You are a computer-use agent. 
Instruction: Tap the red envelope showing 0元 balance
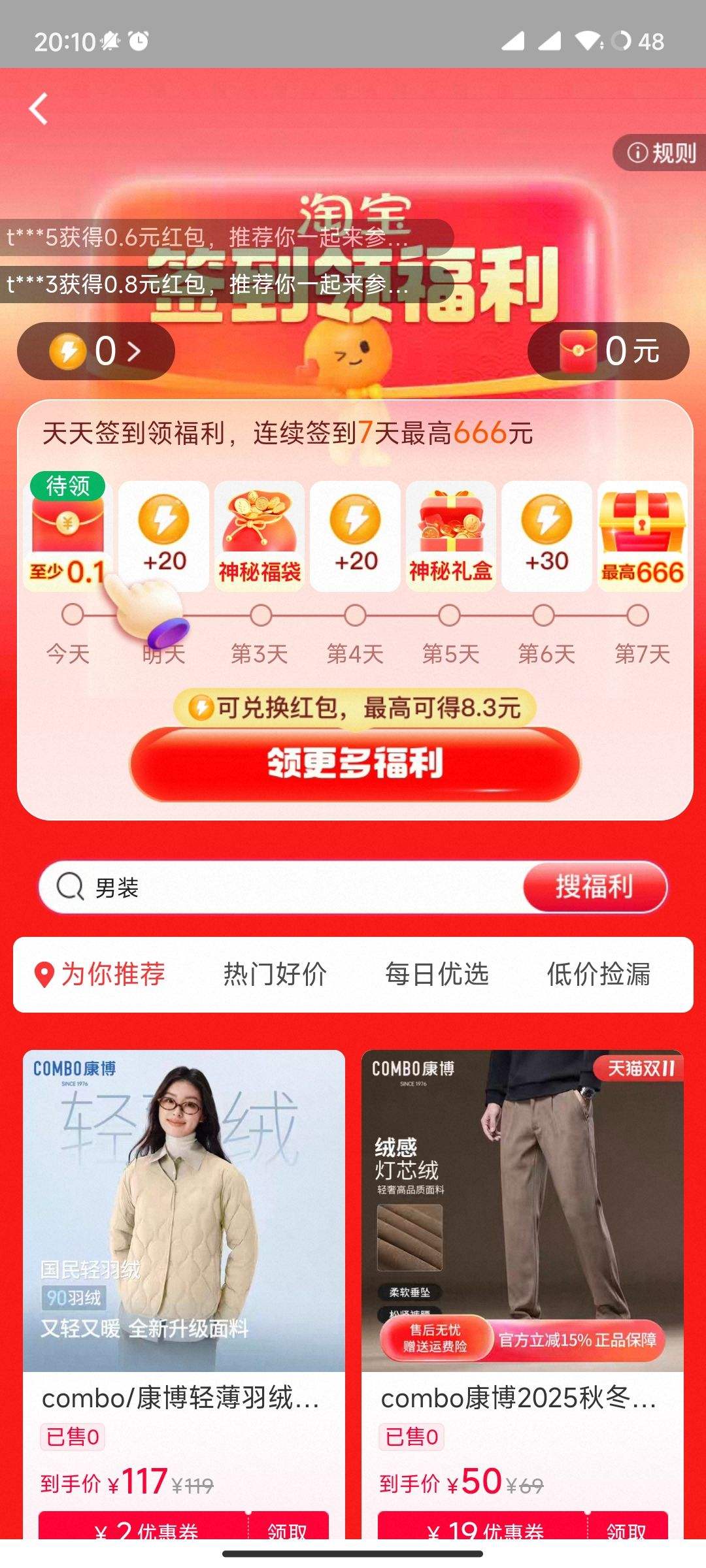(x=608, y=351)
